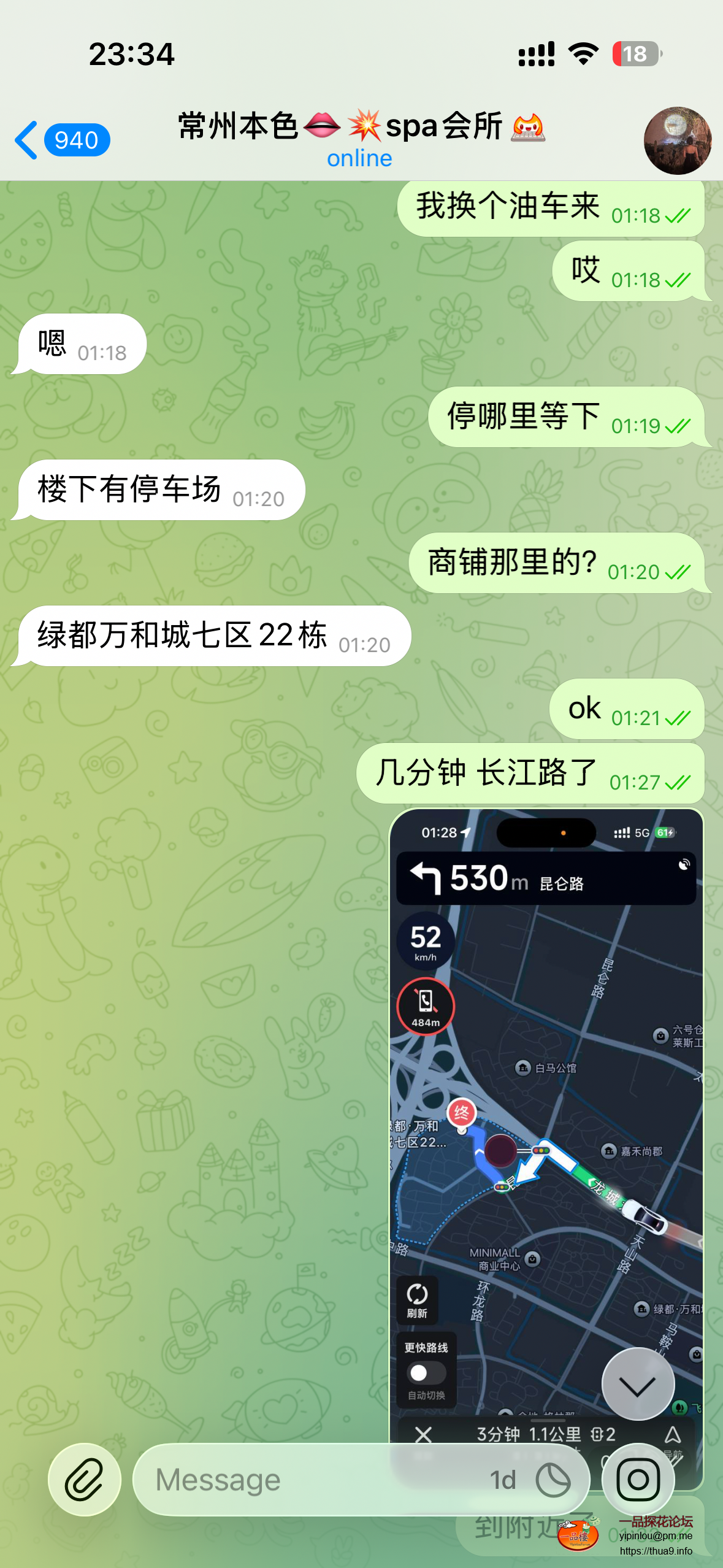The width and height of the screenshot is (723, 1568).
Task: Open the chat profile avatar
Action: pos(677,140)
